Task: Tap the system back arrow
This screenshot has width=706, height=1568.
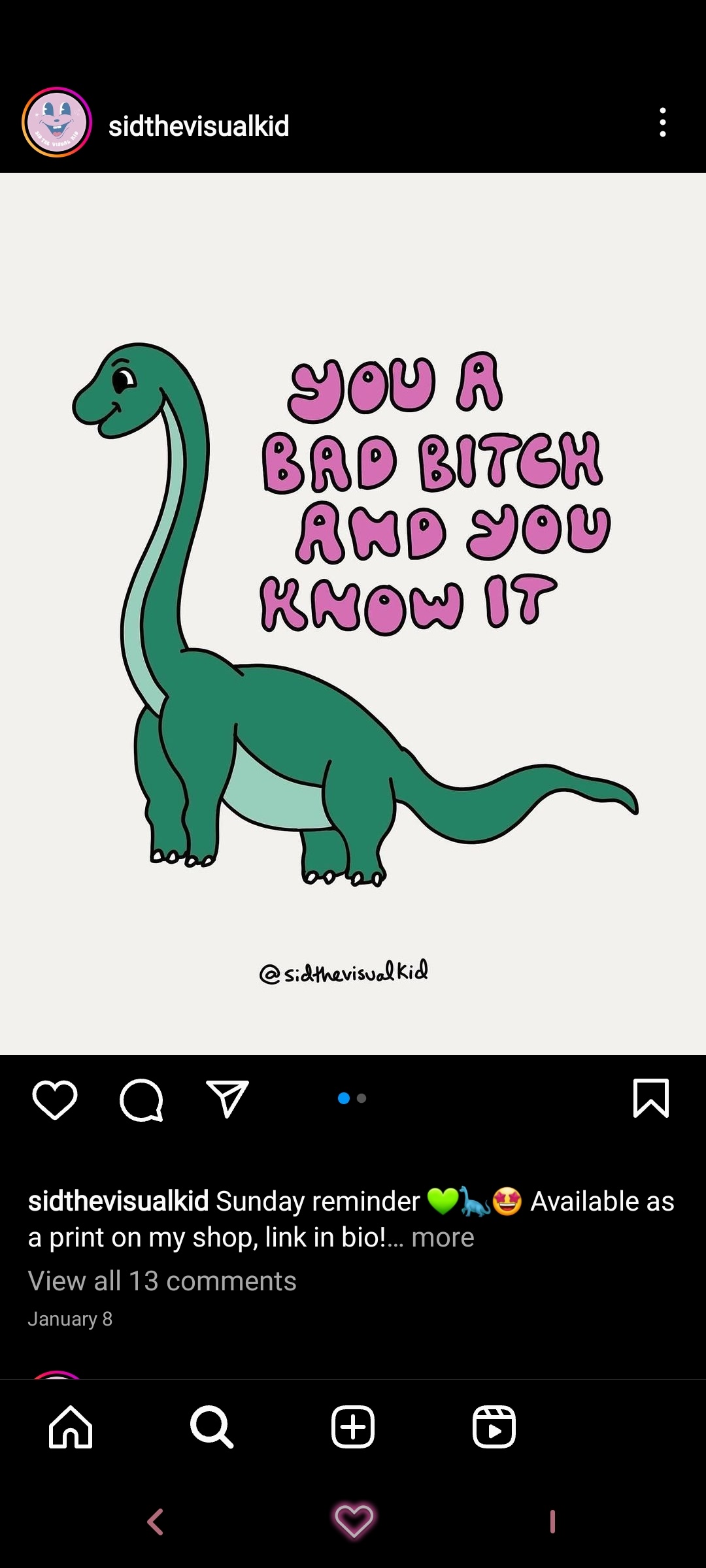Action: 156,1522
